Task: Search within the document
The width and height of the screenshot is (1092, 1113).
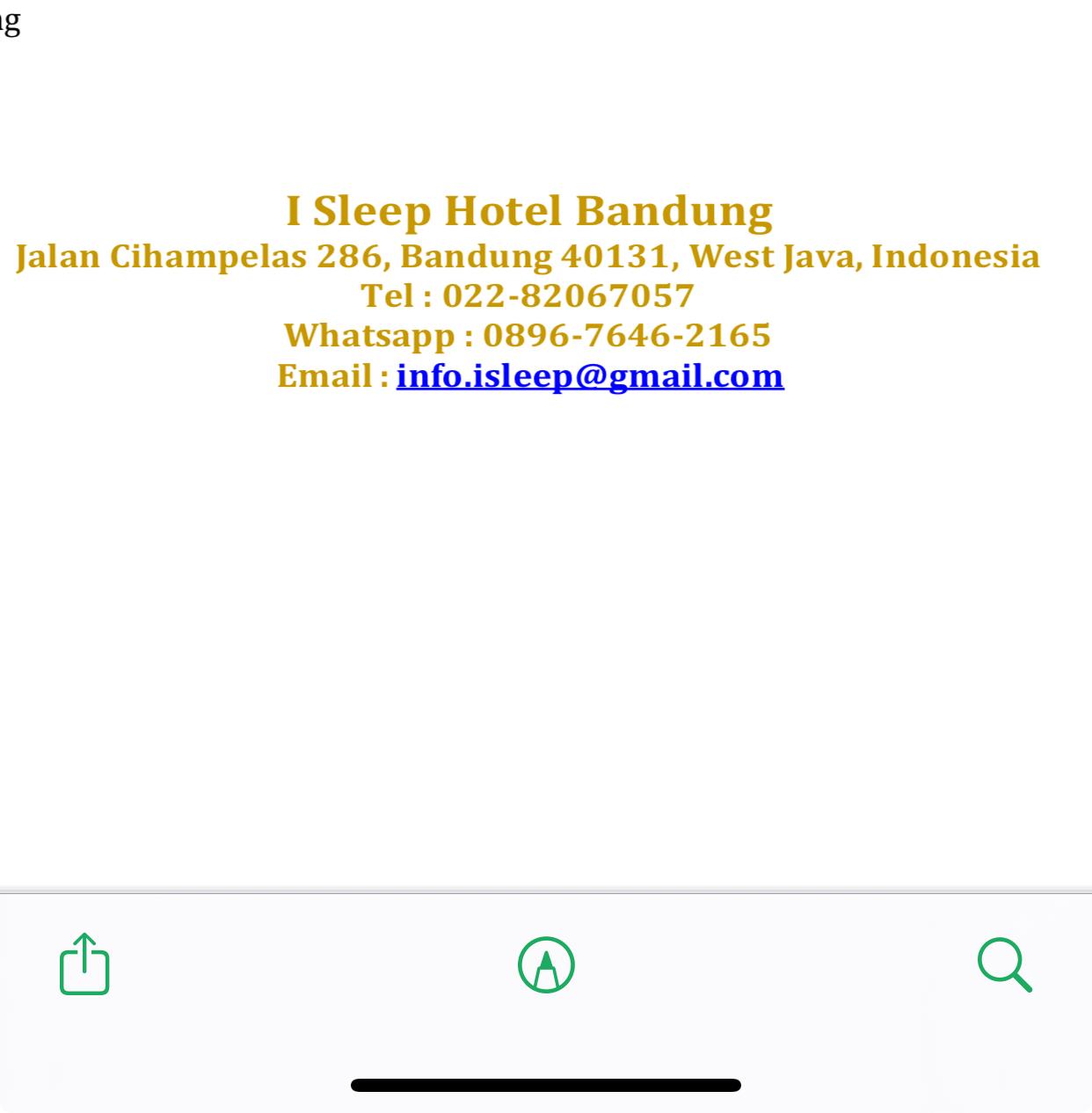Action: [1005, 964]
